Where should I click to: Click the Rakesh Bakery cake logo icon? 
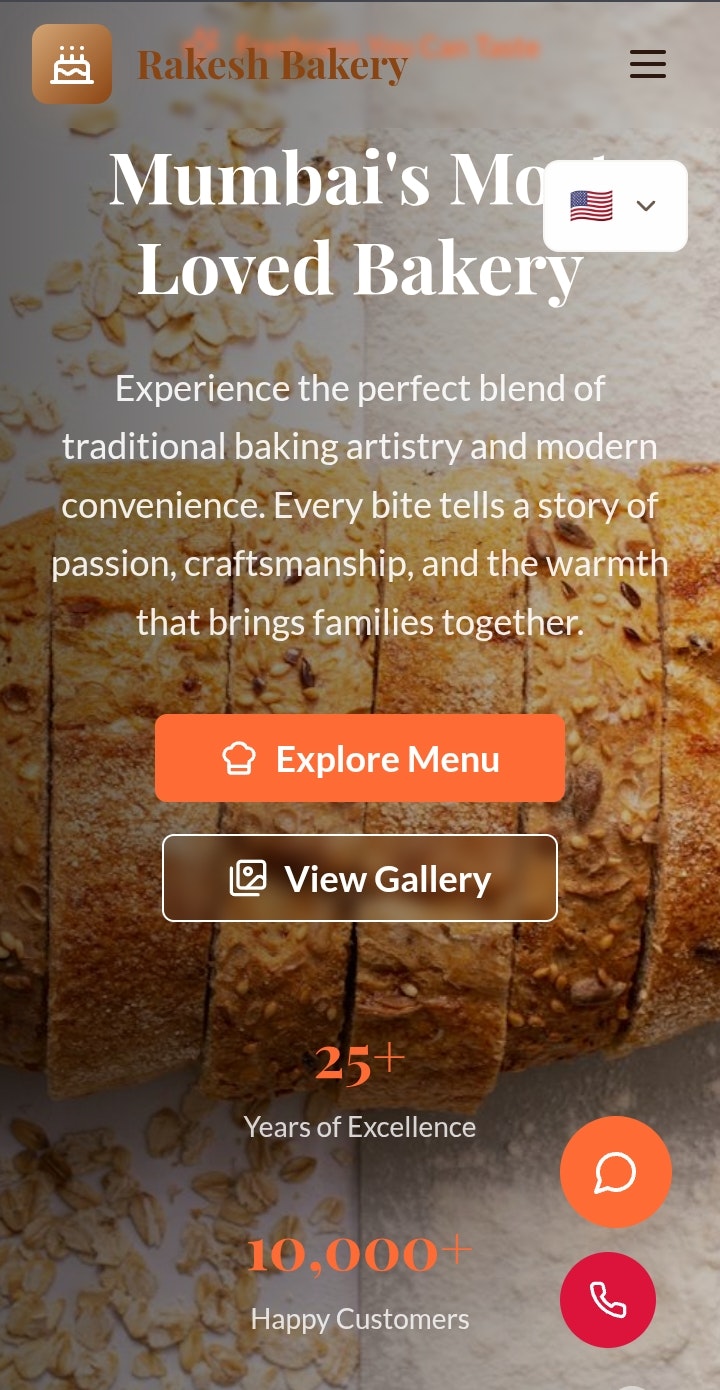tap(72, 64)
